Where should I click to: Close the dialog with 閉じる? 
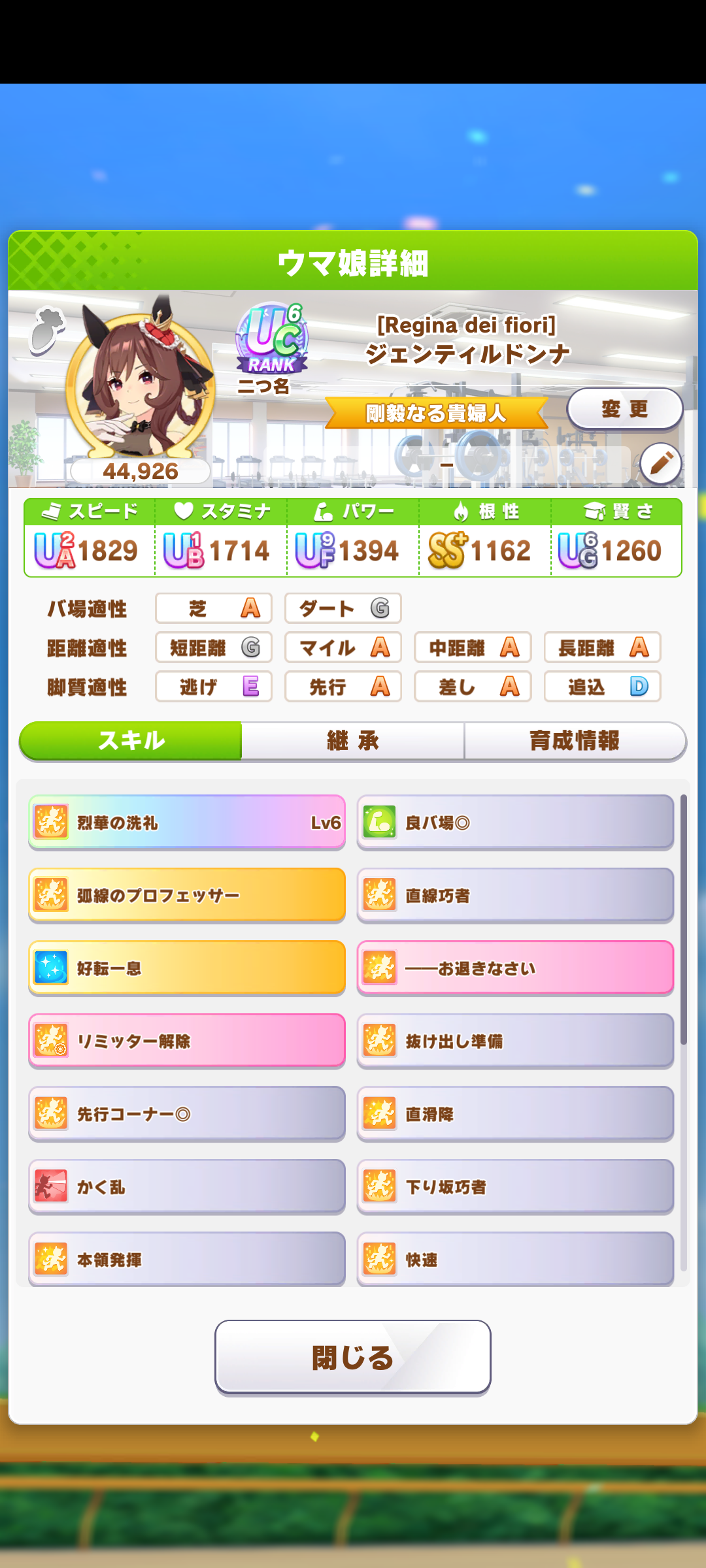[353, 1357]
